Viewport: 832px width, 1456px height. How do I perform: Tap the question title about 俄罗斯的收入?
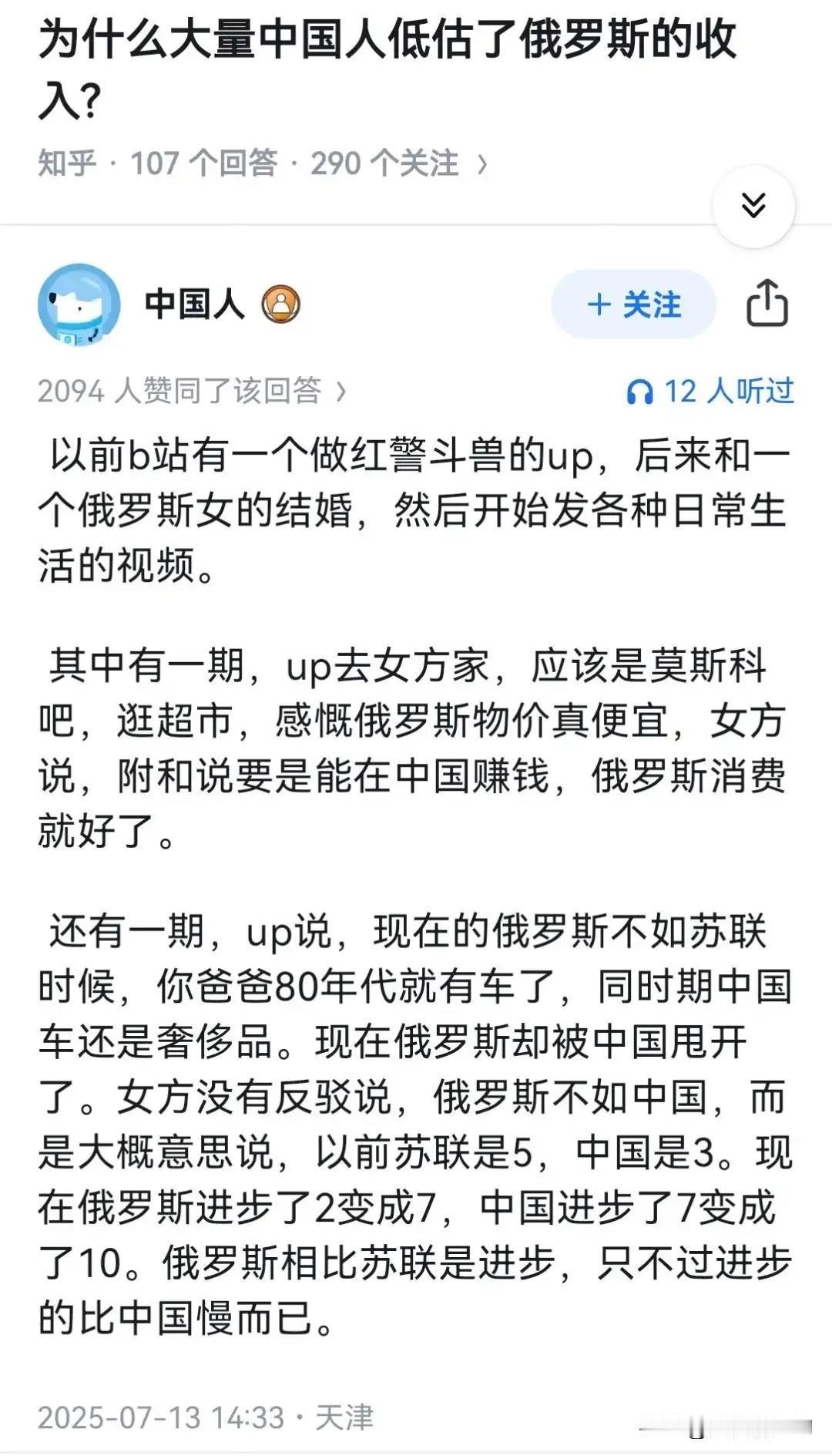385,66
